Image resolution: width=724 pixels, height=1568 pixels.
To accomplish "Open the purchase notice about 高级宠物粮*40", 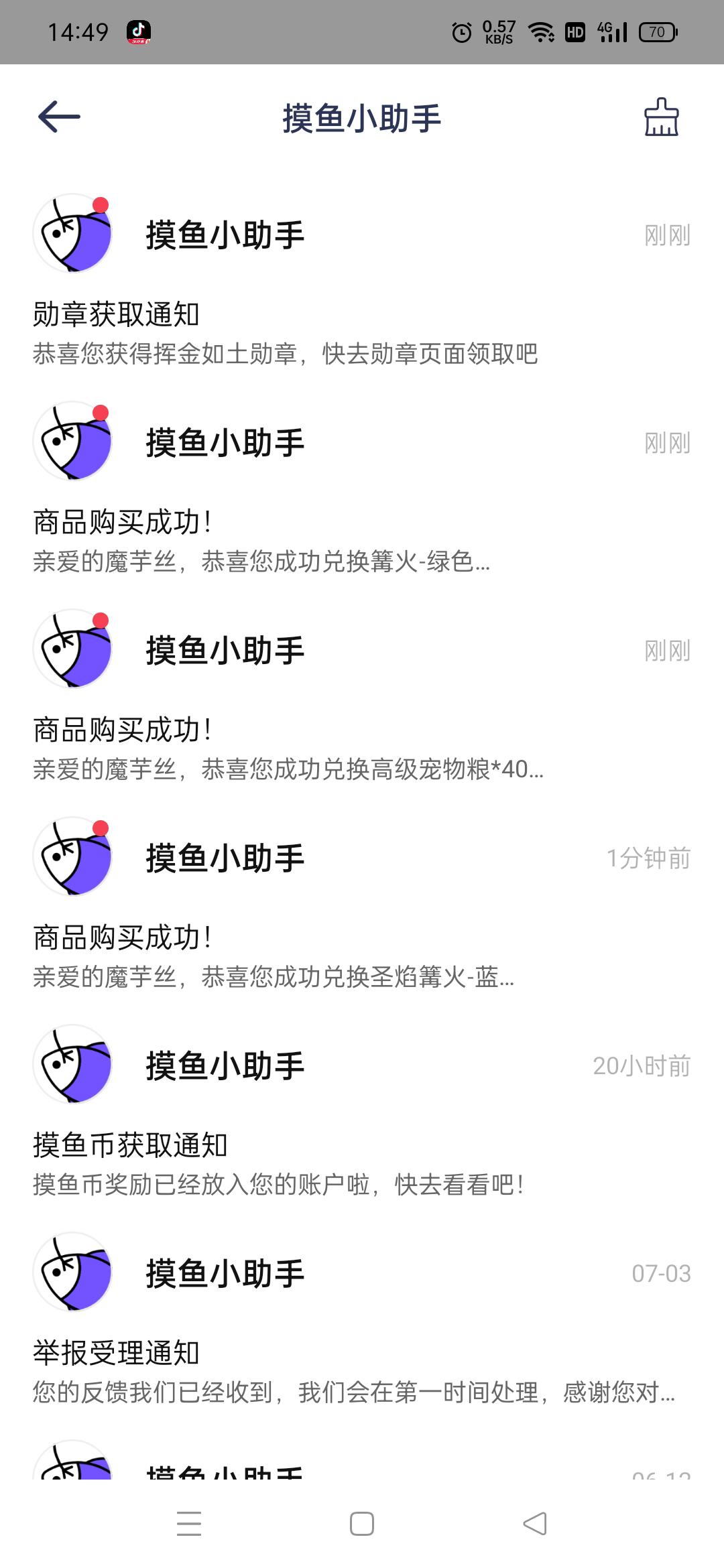I will [x=362, y=697].
